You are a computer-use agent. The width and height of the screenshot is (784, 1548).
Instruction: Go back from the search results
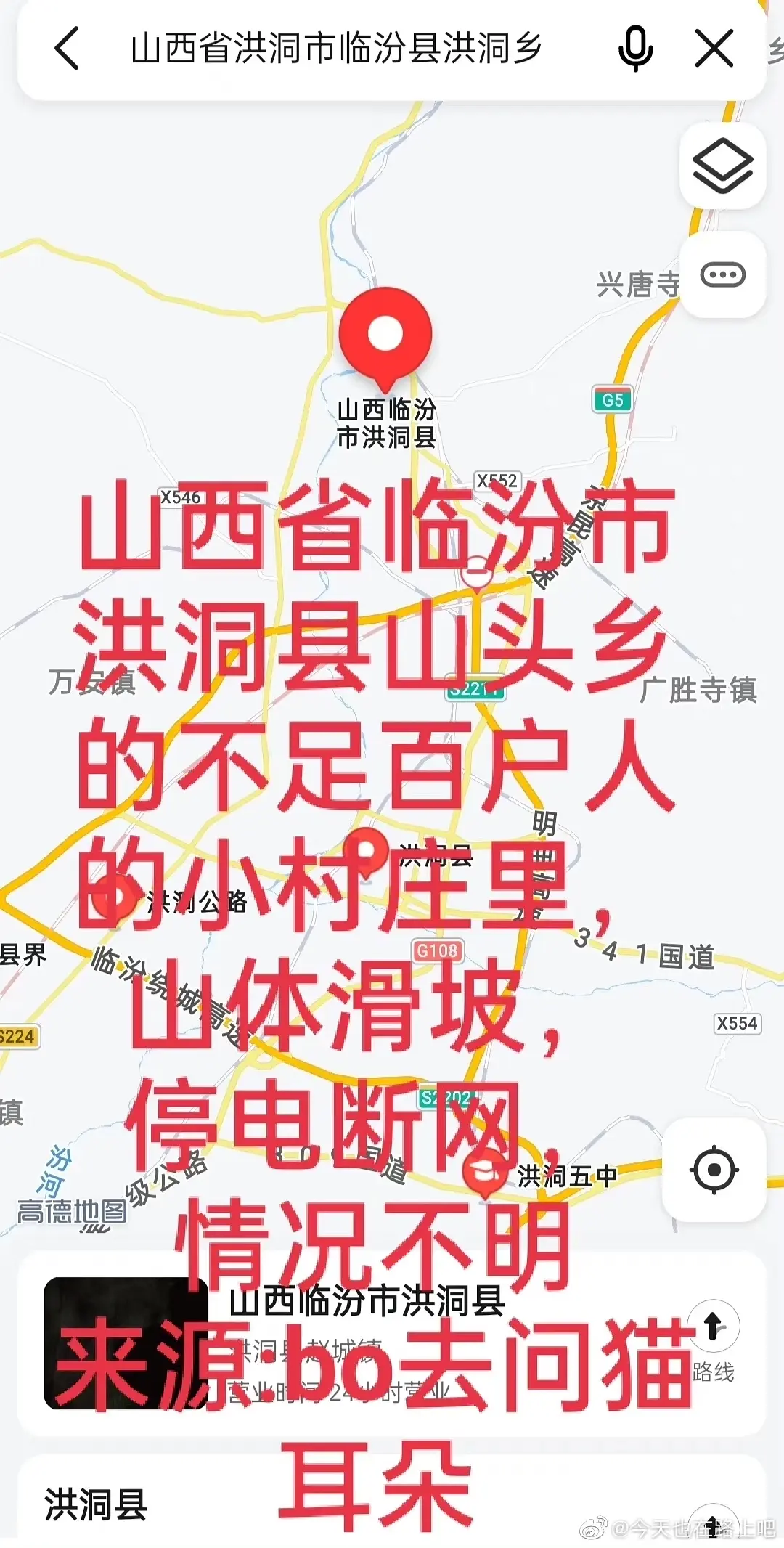coord(67,49)
